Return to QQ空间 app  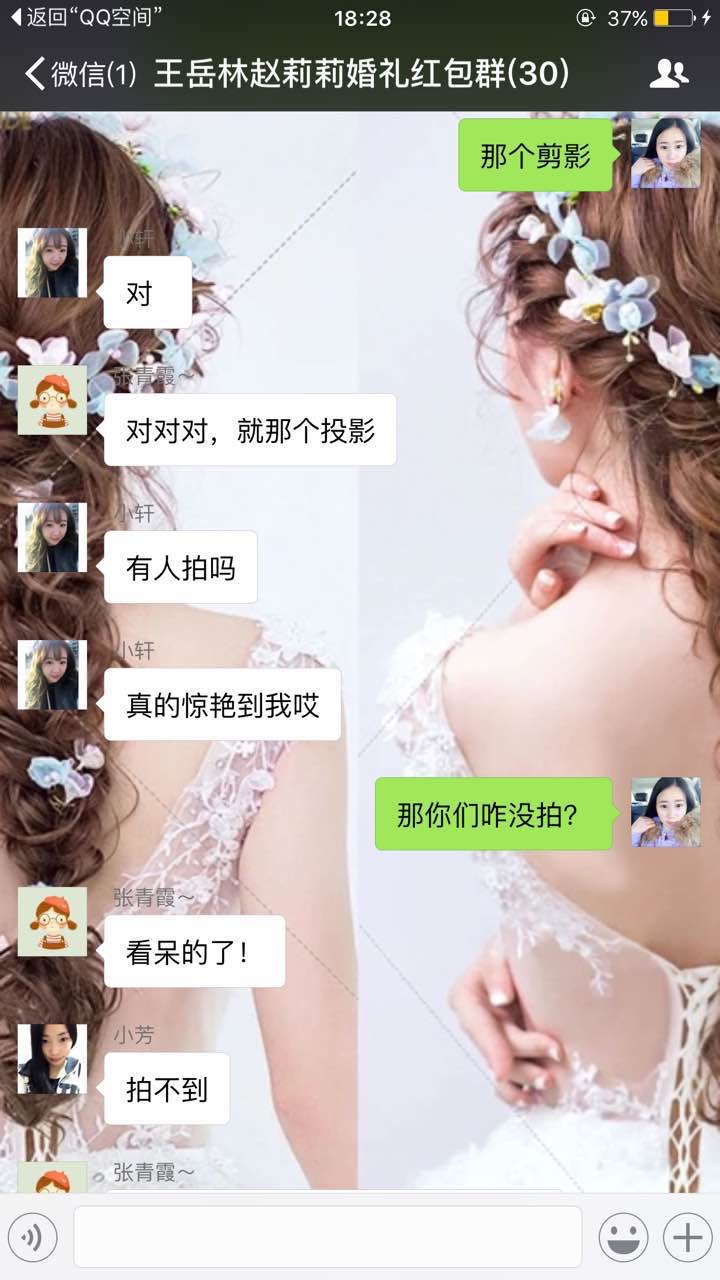point(85,18)
